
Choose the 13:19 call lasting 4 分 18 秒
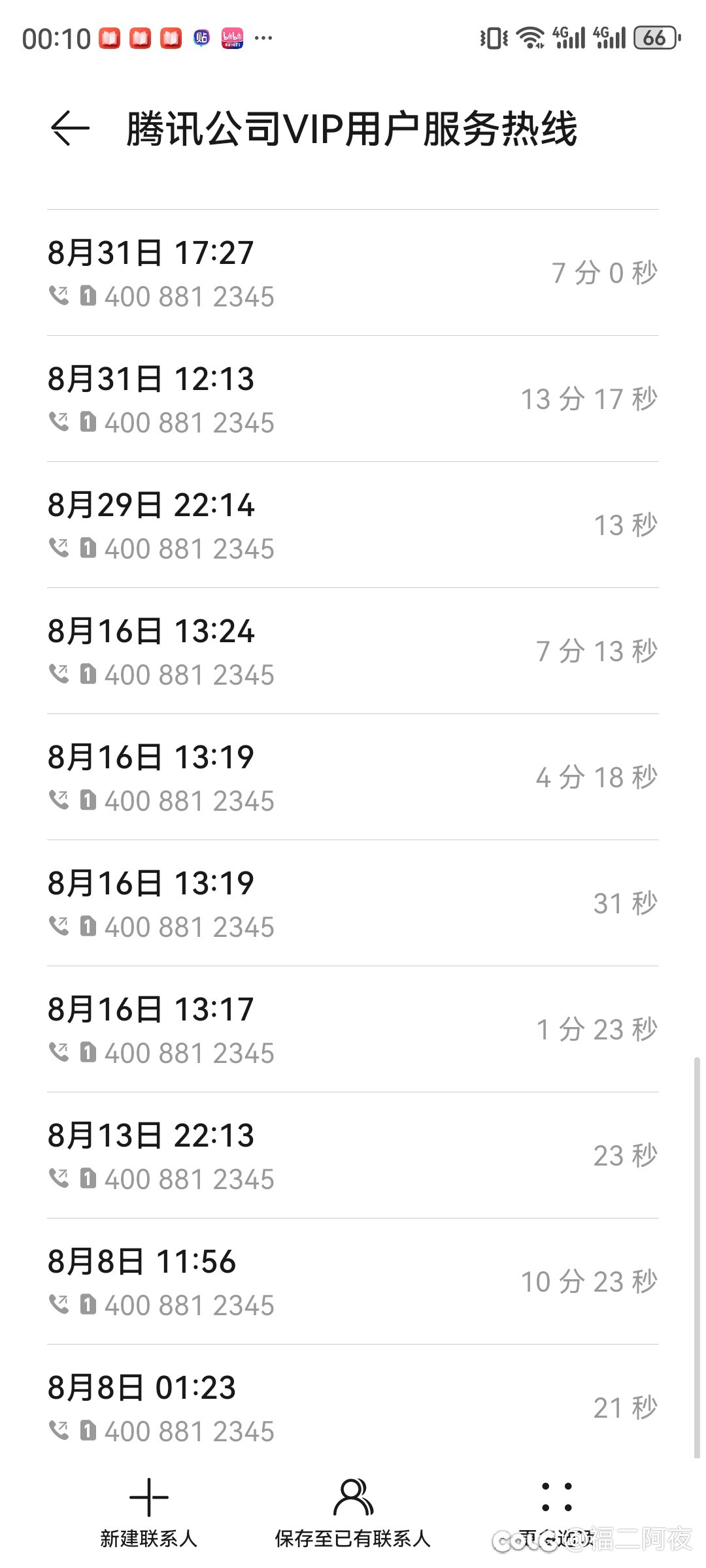(x=353, y=777)
